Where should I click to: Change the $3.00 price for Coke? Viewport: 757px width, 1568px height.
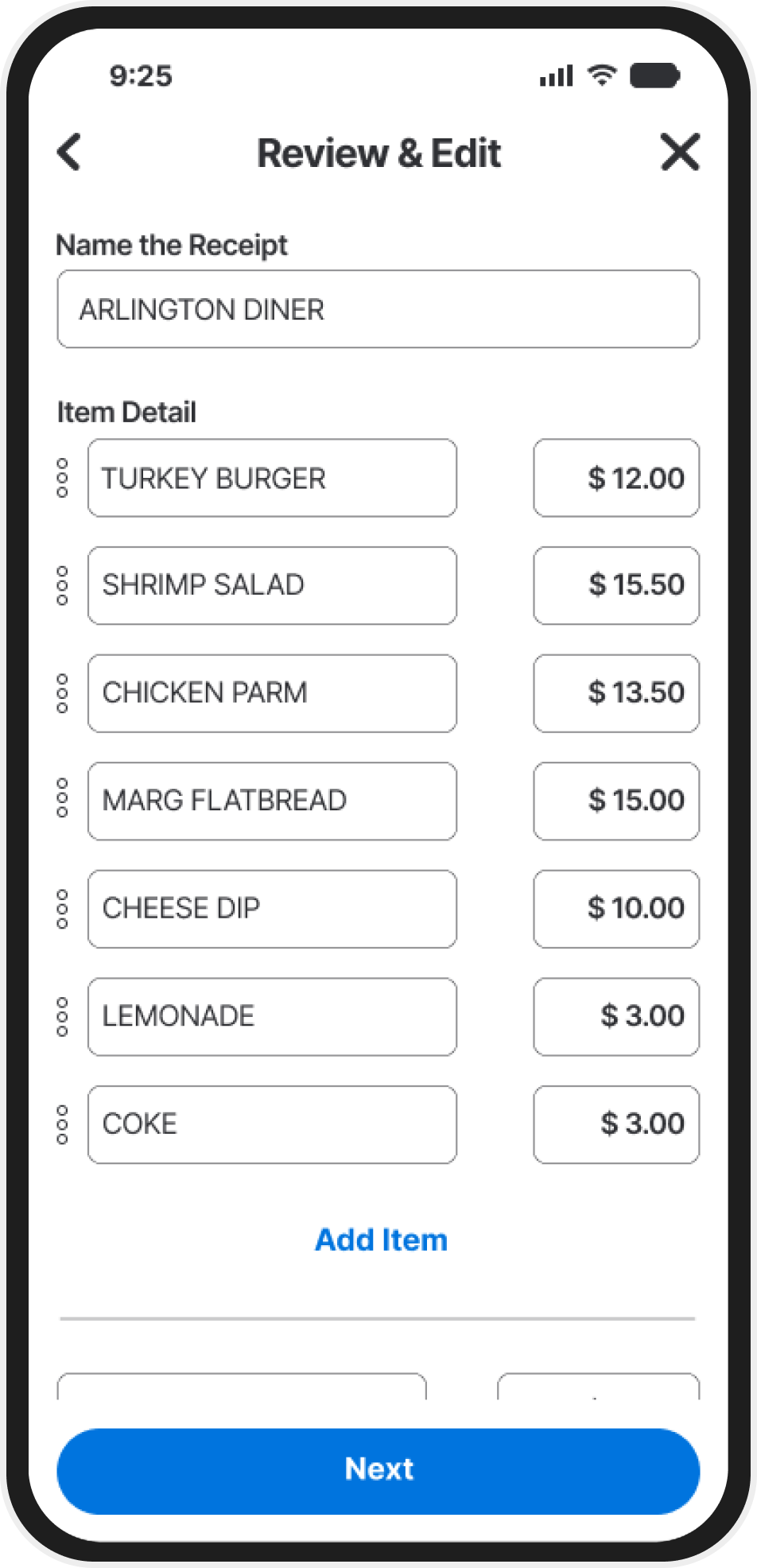(616, 1124)
